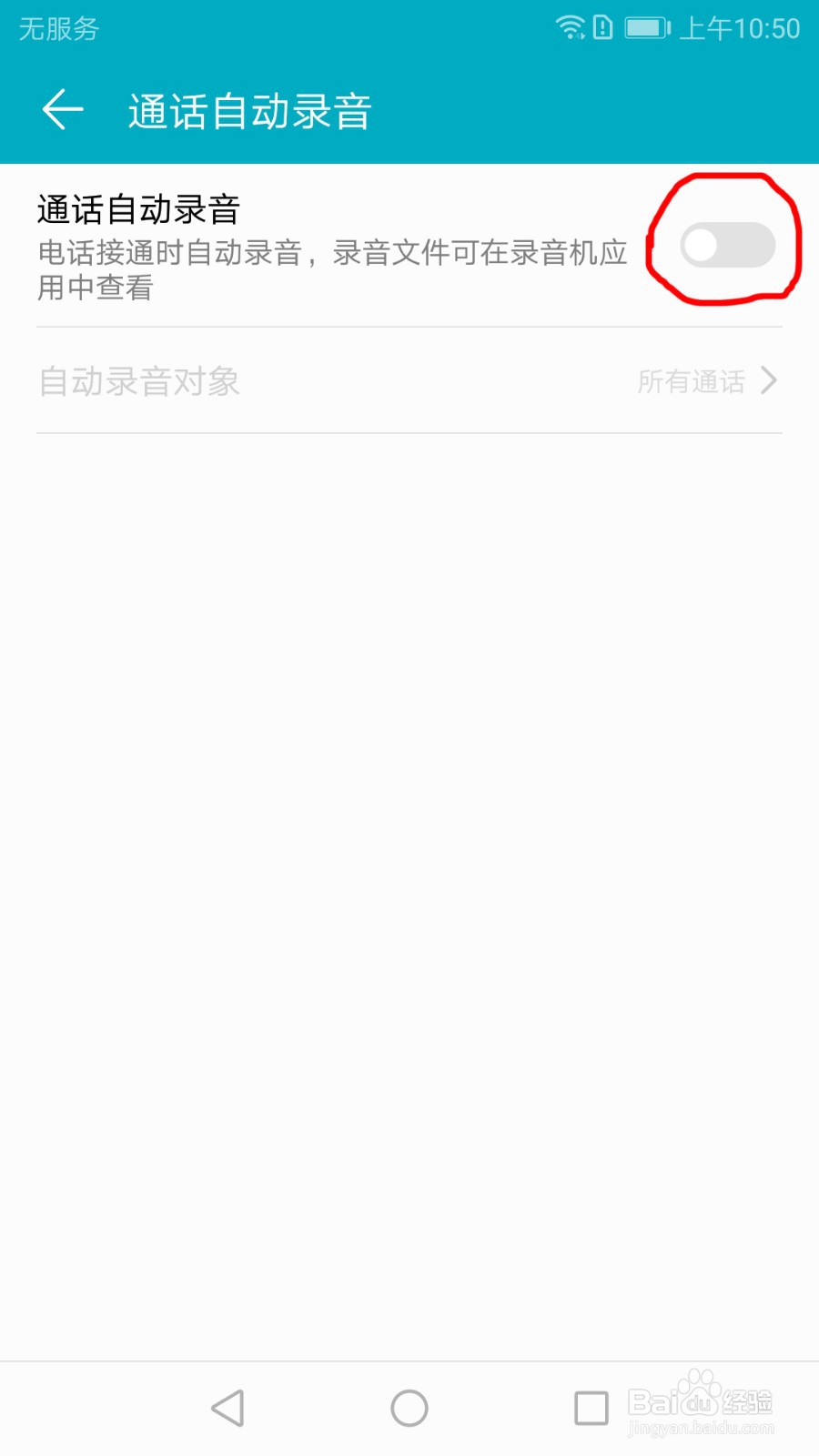Tap the home circle button
The image size is (819, 1456).
[x=409, y=1407]
